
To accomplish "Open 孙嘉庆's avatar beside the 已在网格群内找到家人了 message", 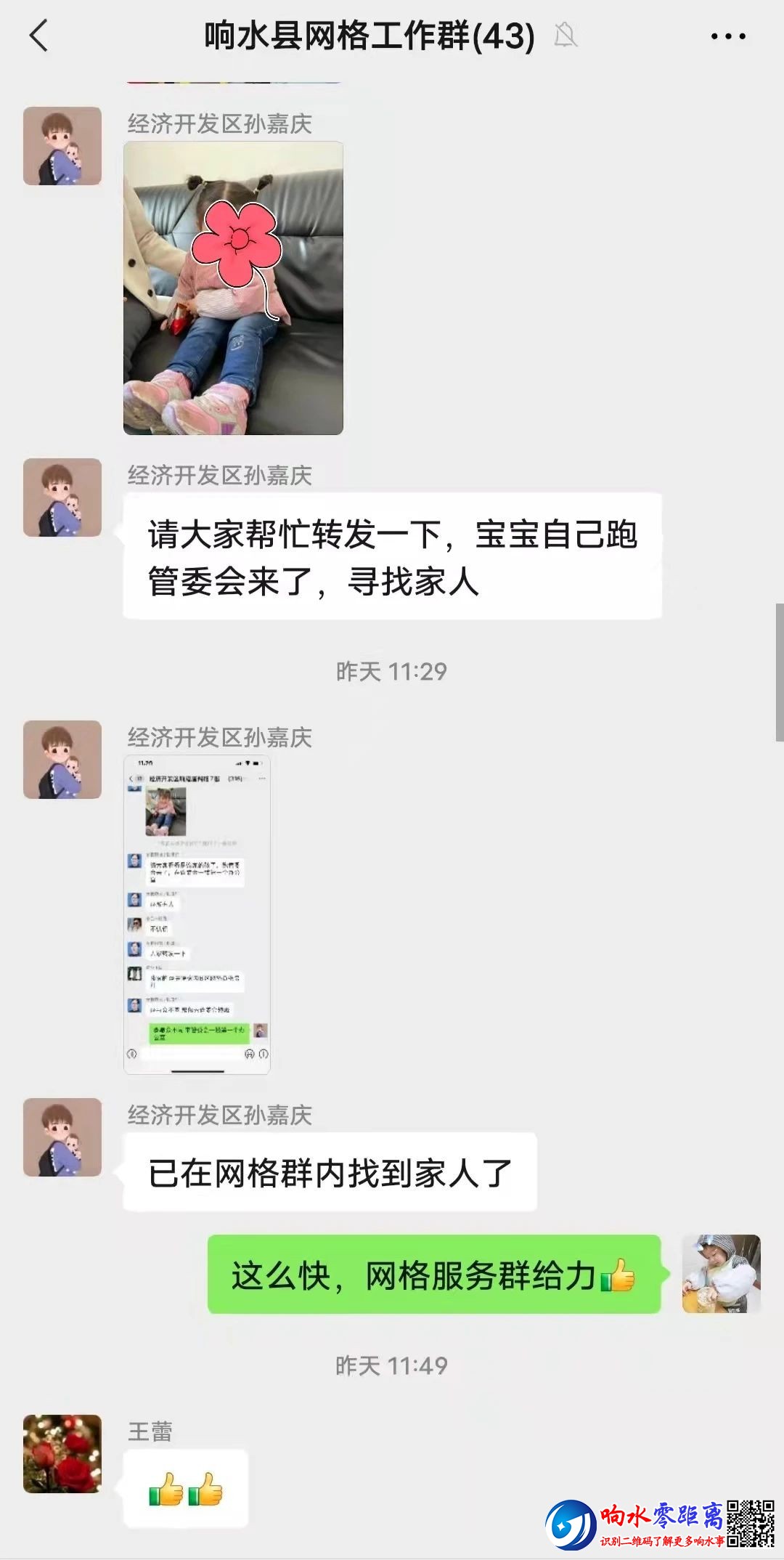I will [62, 1137].
